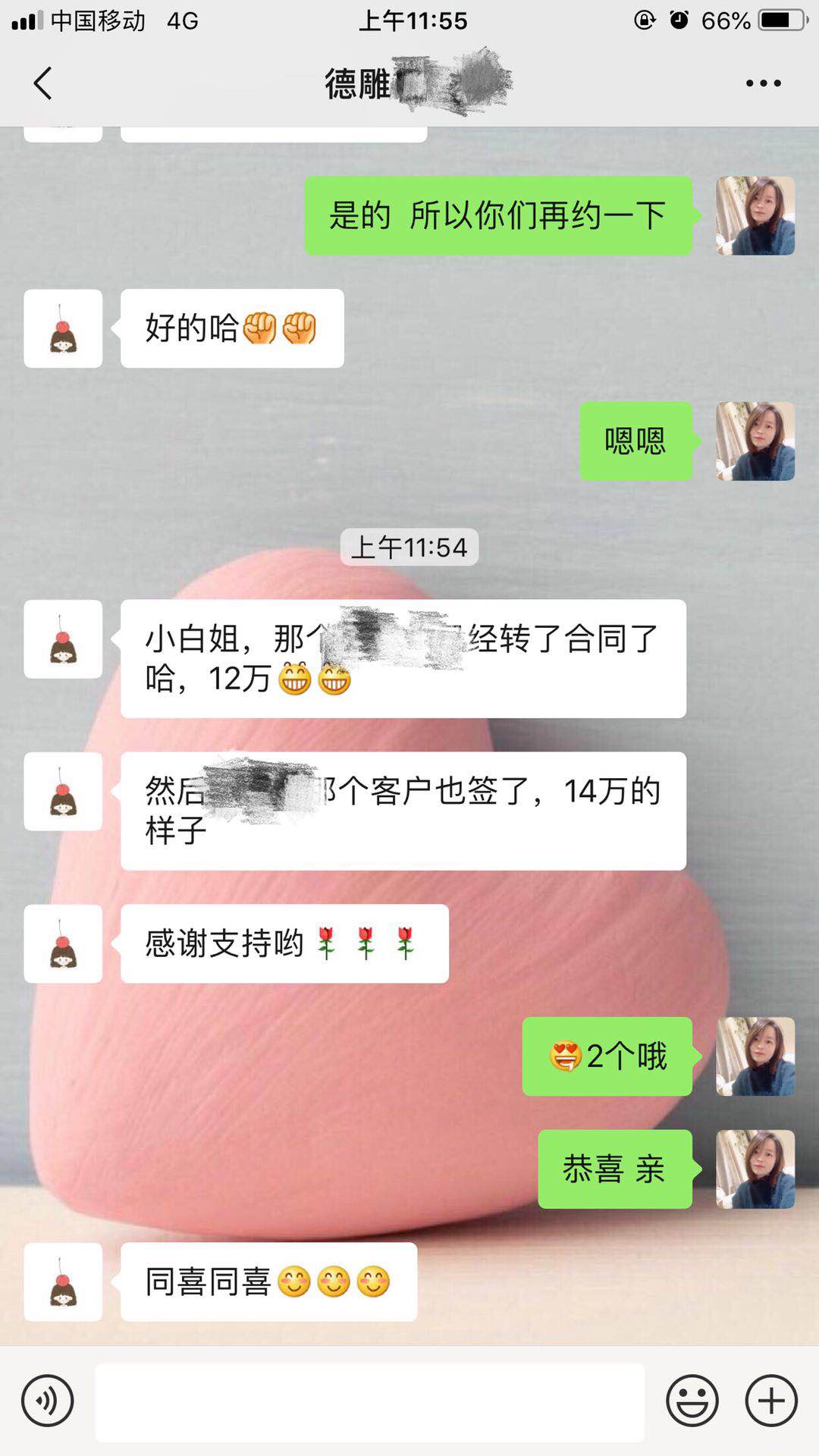Switch to voice message input

(48, 1400)
